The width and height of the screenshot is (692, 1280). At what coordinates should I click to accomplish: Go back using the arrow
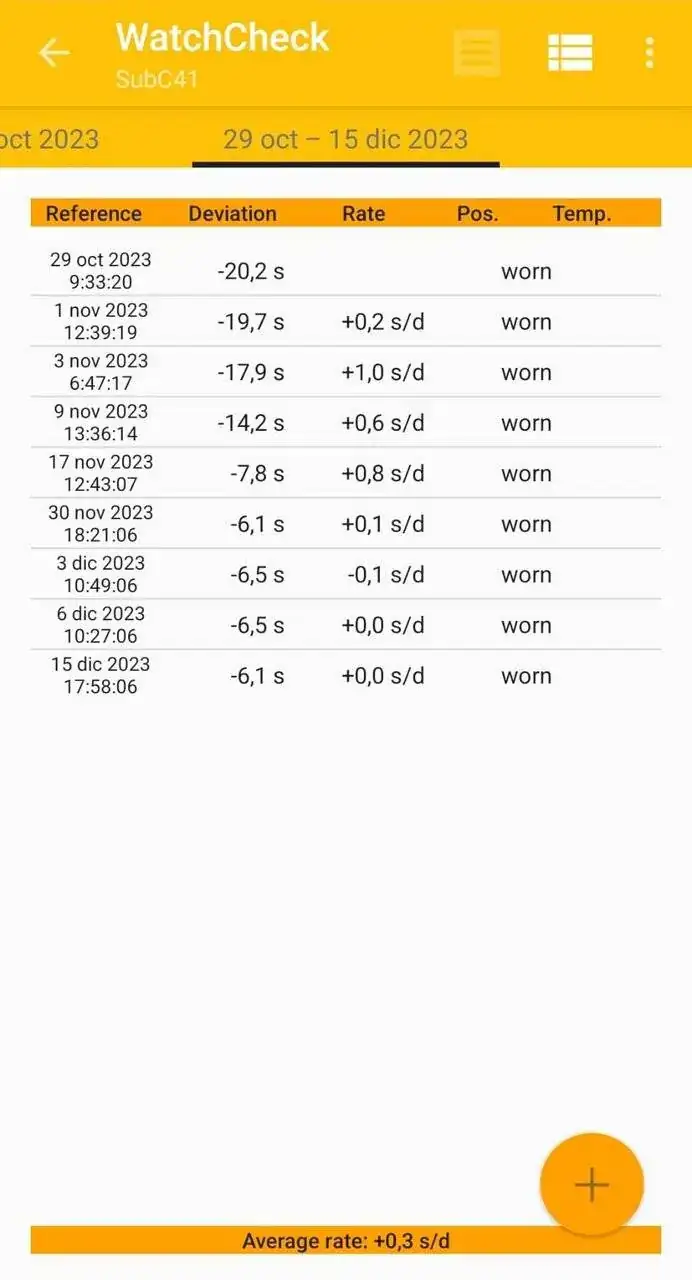[x=54, y=53]
